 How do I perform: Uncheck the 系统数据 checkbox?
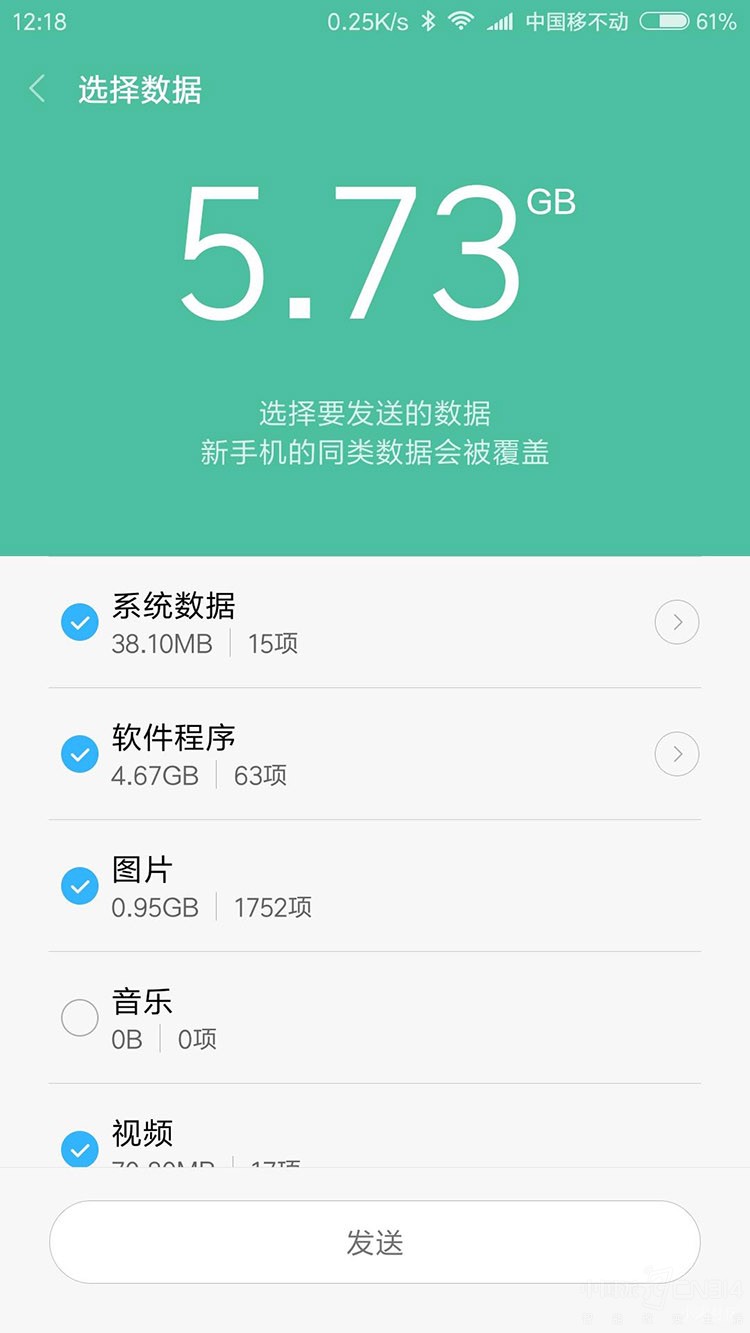pos(80,622)
